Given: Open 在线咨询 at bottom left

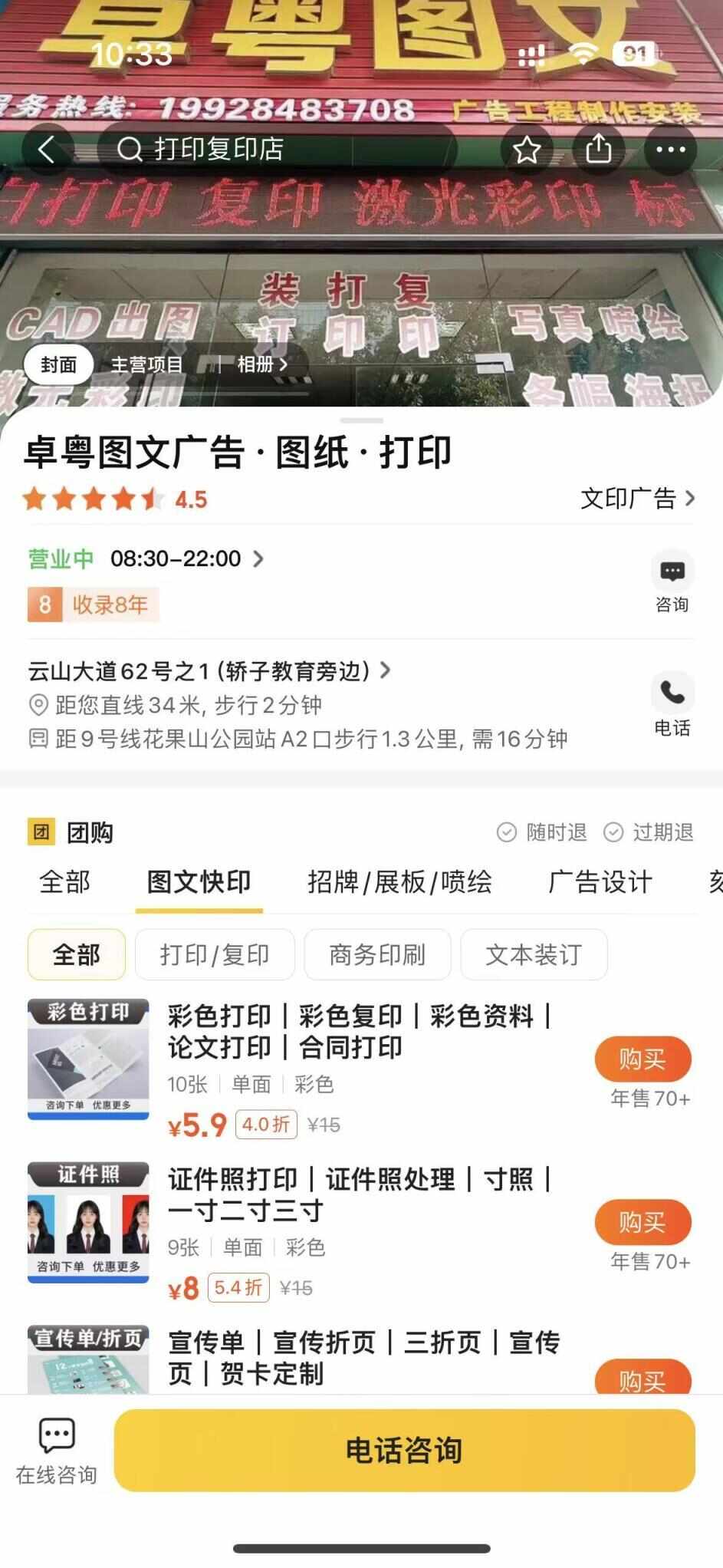Looking at the screenshot, I should coord(57,1451).
